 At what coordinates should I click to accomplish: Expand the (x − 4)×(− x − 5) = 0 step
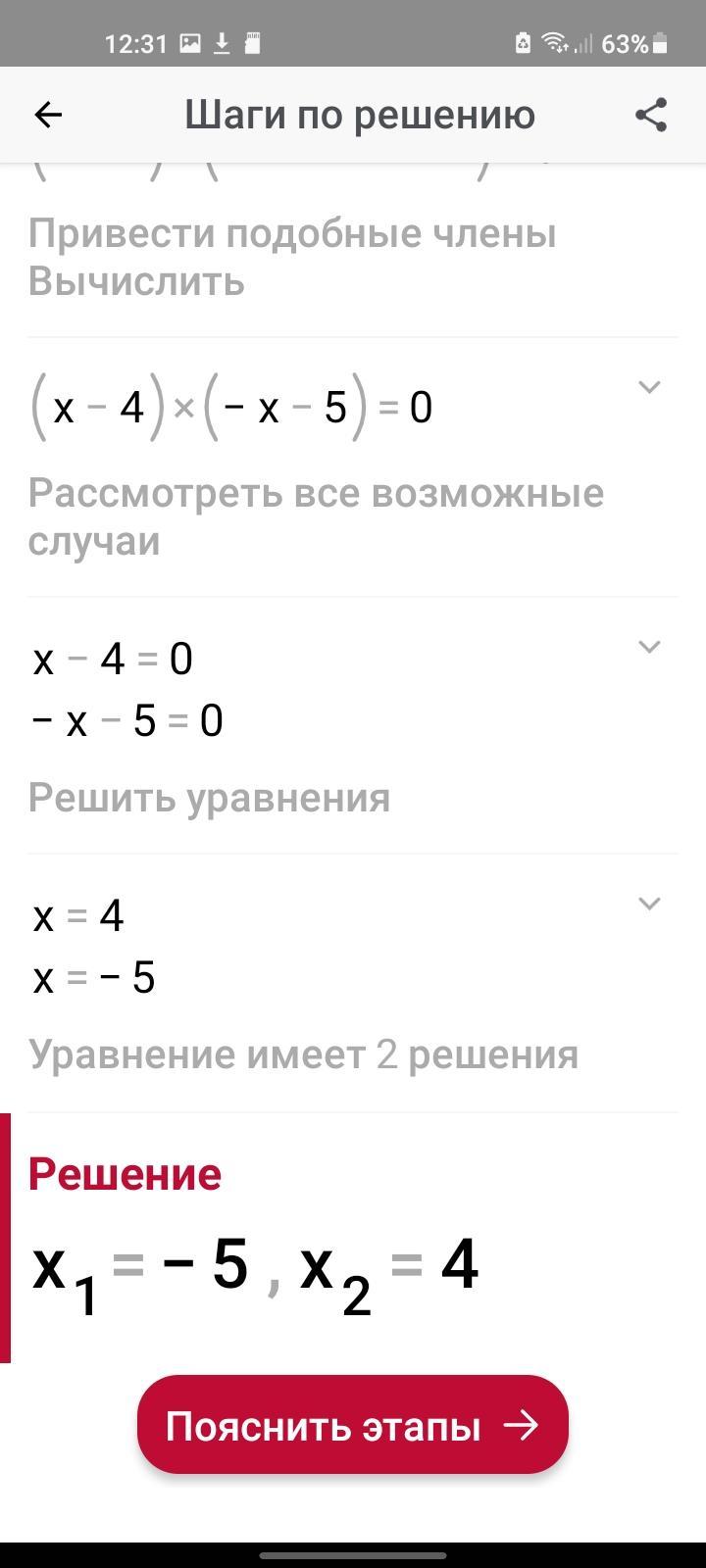click(649, 387)
